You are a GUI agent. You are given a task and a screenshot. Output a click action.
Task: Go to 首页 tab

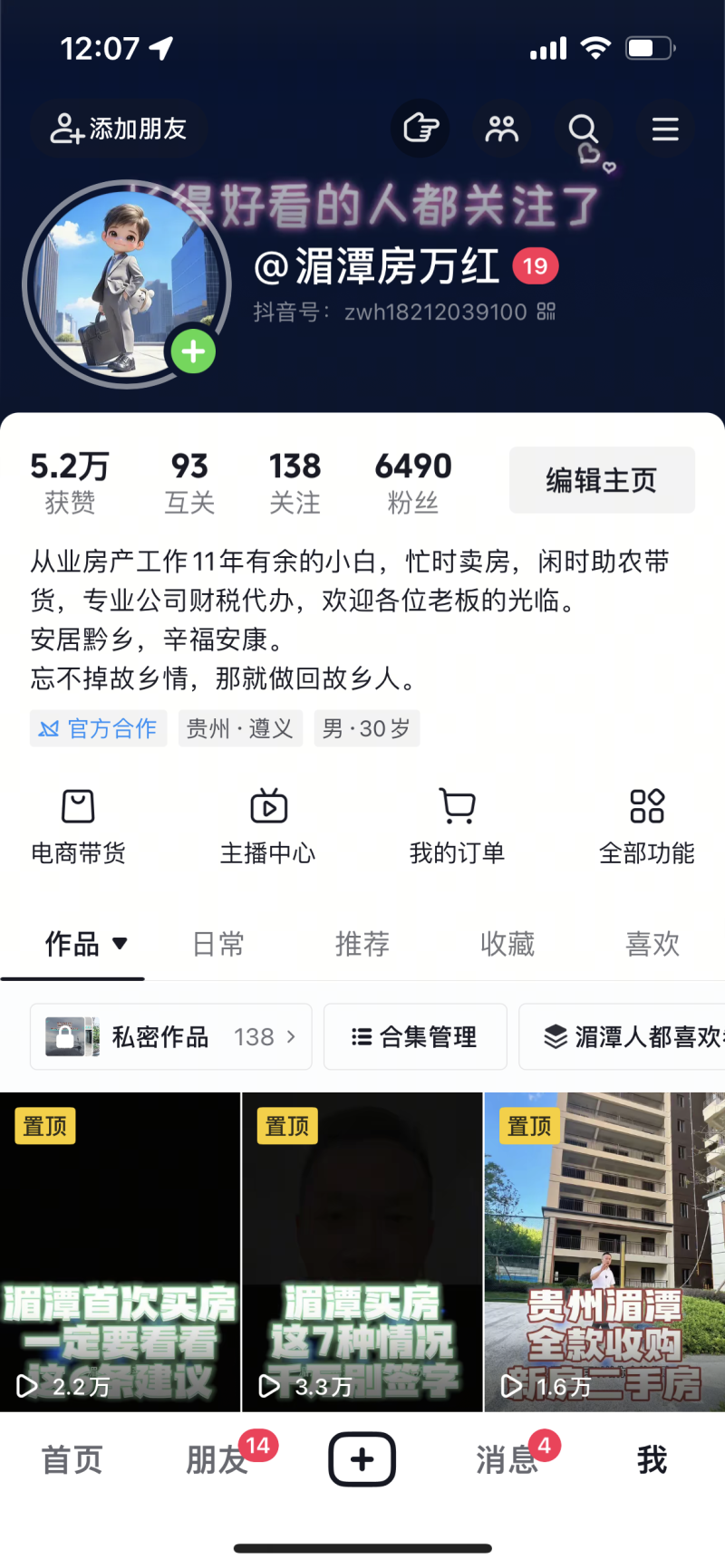coord(72,1460)
